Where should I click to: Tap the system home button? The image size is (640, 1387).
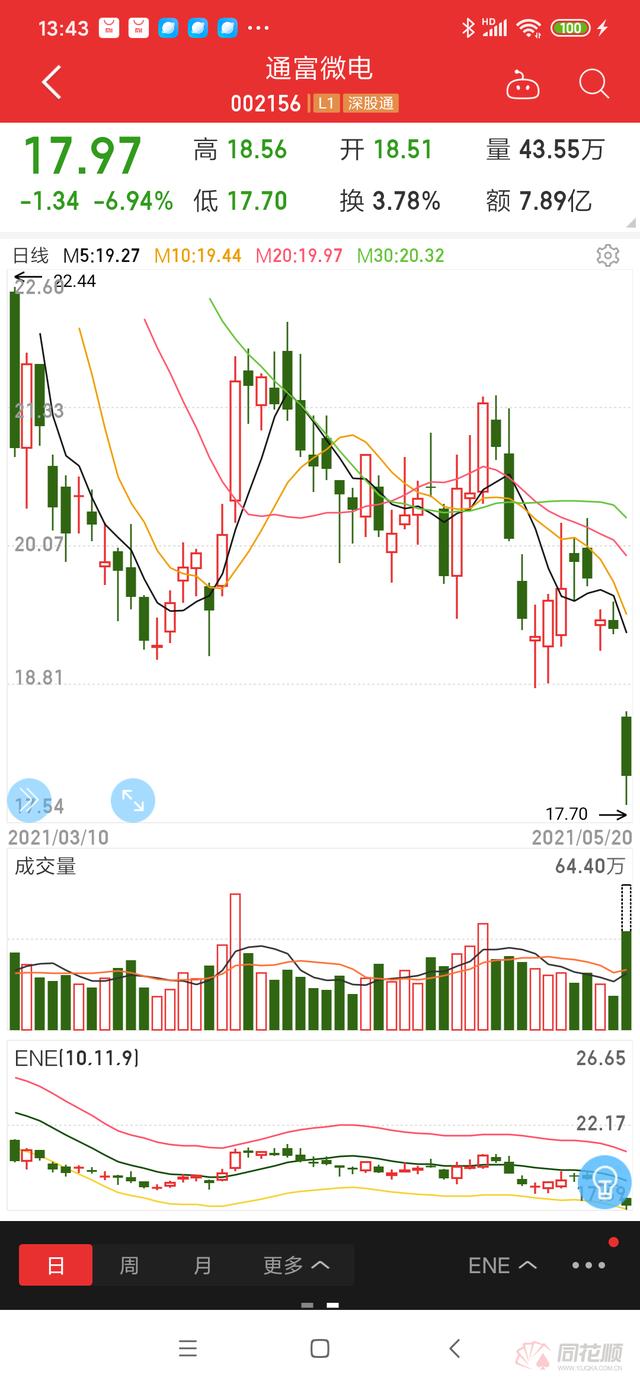tap(320, 1348)
